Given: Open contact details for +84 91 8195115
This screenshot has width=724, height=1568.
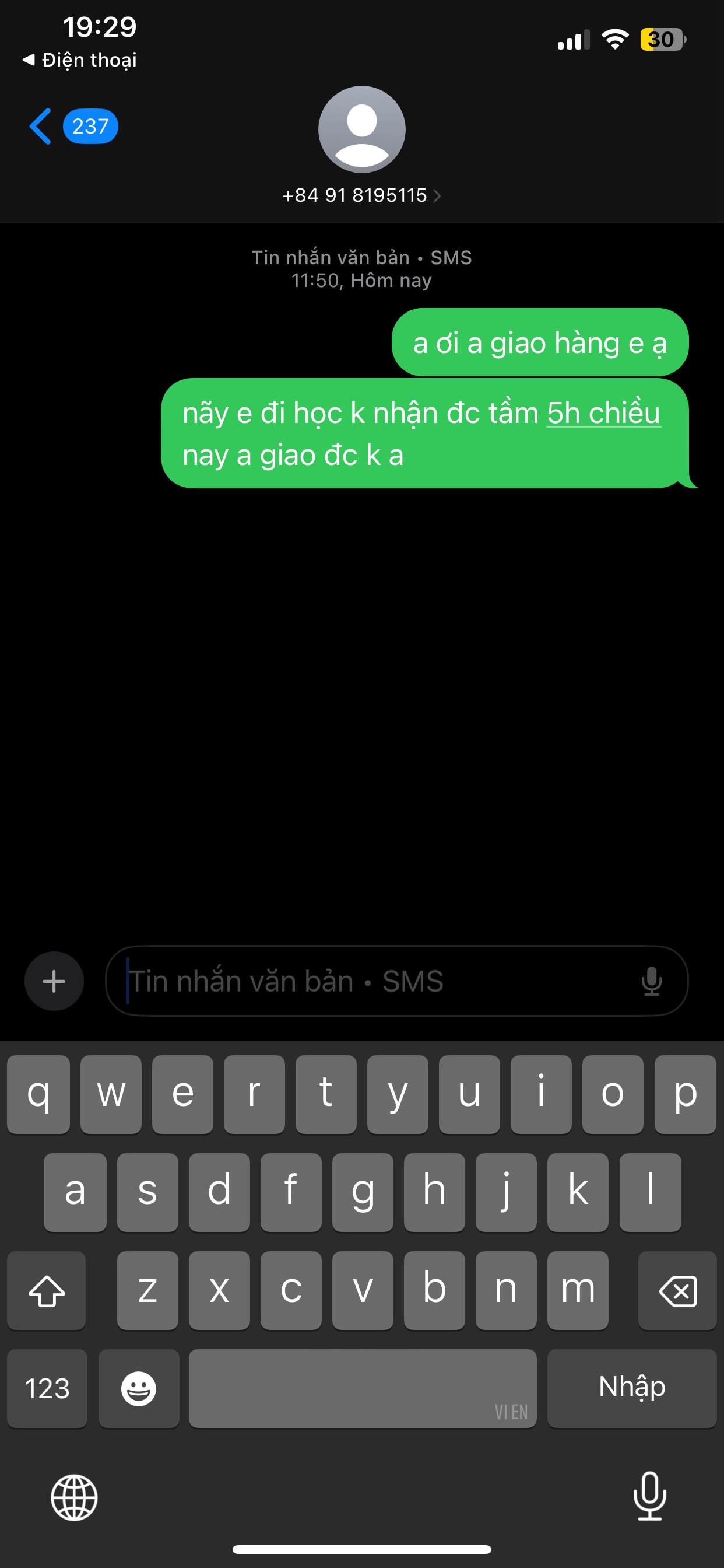Looking at the screenshot, I should (x=361, y=195).
